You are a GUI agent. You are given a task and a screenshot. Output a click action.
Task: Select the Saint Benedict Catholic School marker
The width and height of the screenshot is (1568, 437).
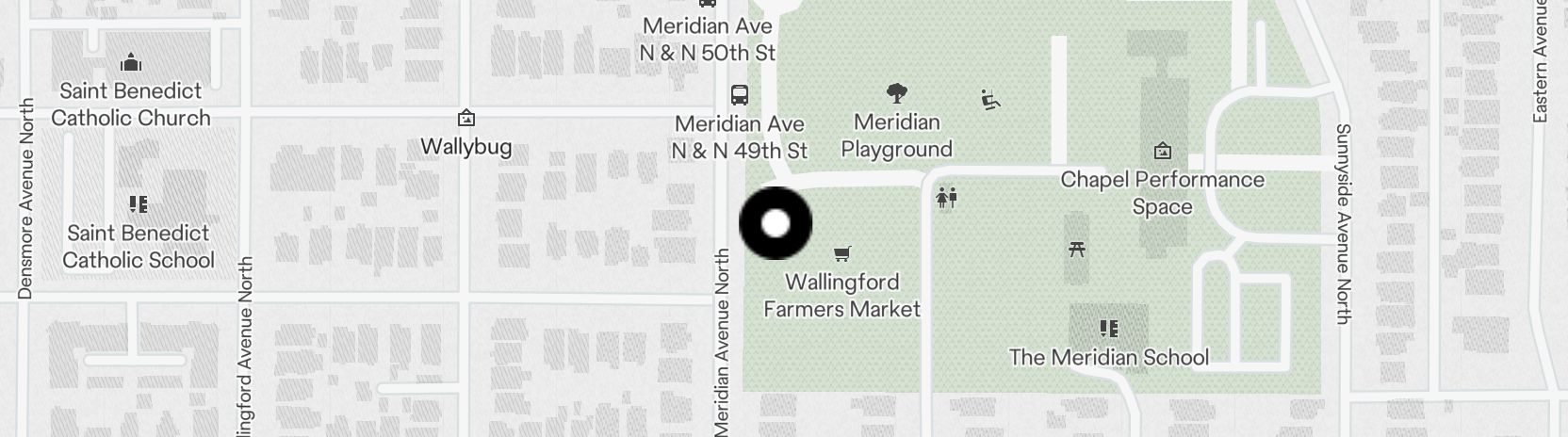(139, 204)
